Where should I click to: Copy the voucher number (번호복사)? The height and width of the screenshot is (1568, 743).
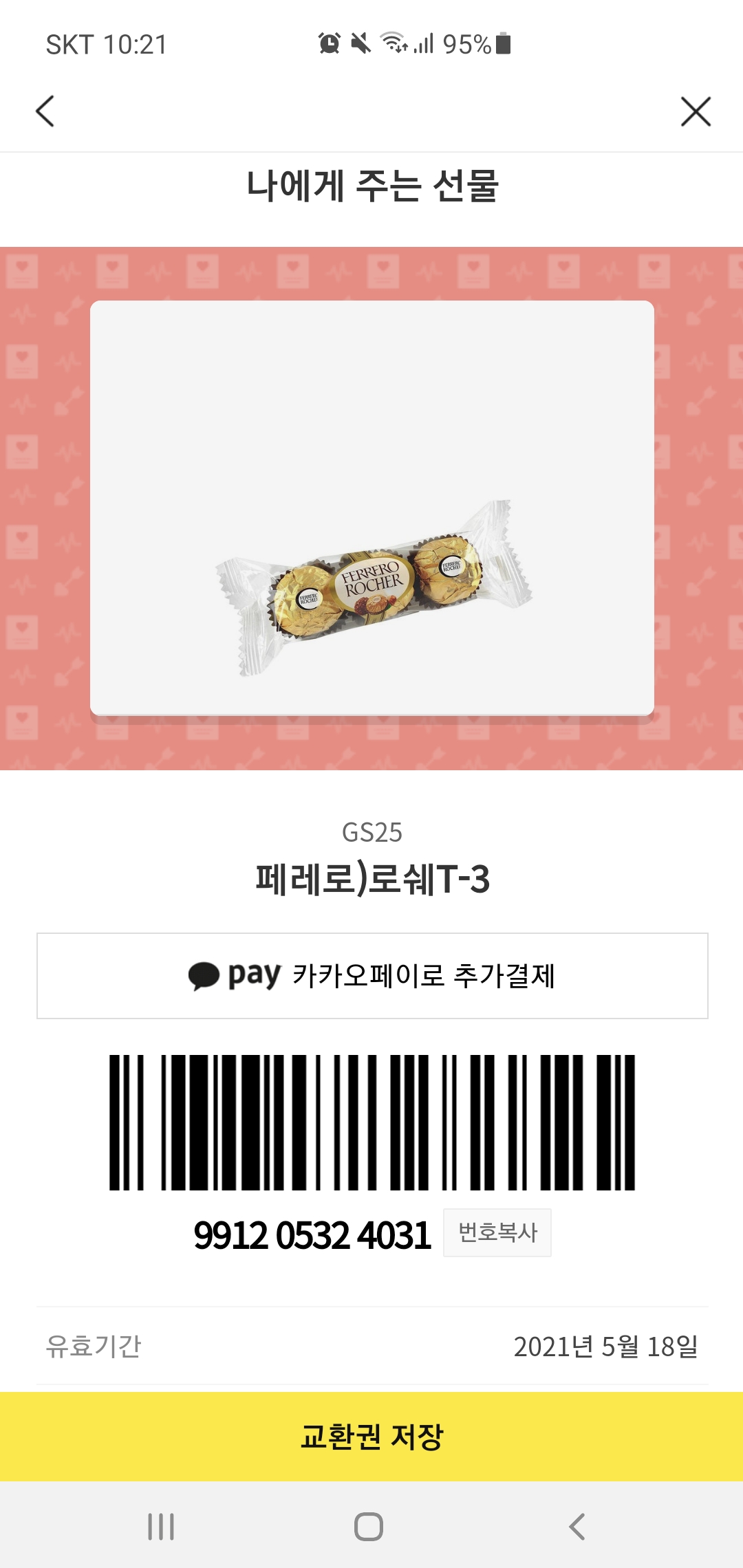(497, 1232)
